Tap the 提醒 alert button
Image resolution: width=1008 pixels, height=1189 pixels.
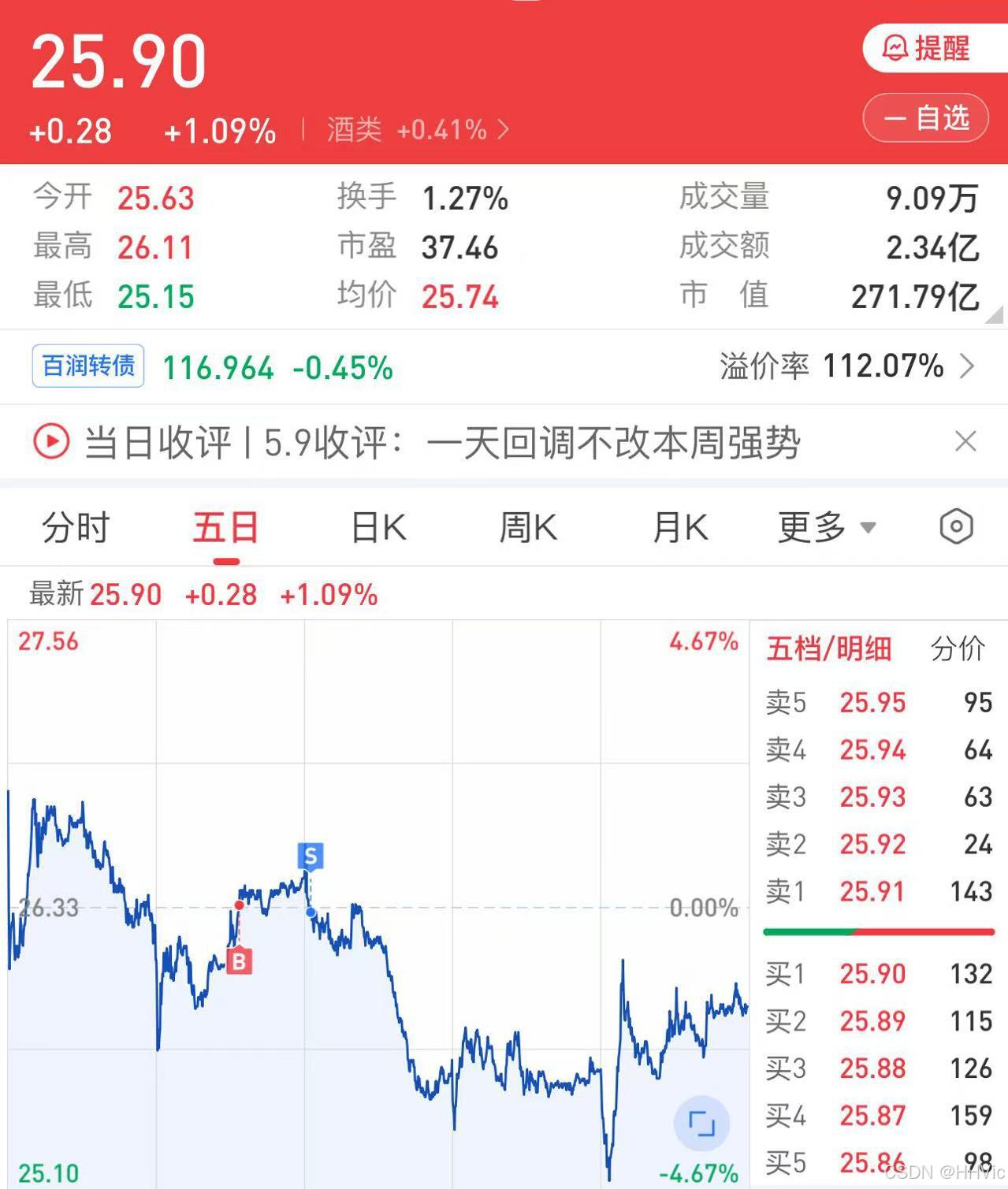click(926, 49)
